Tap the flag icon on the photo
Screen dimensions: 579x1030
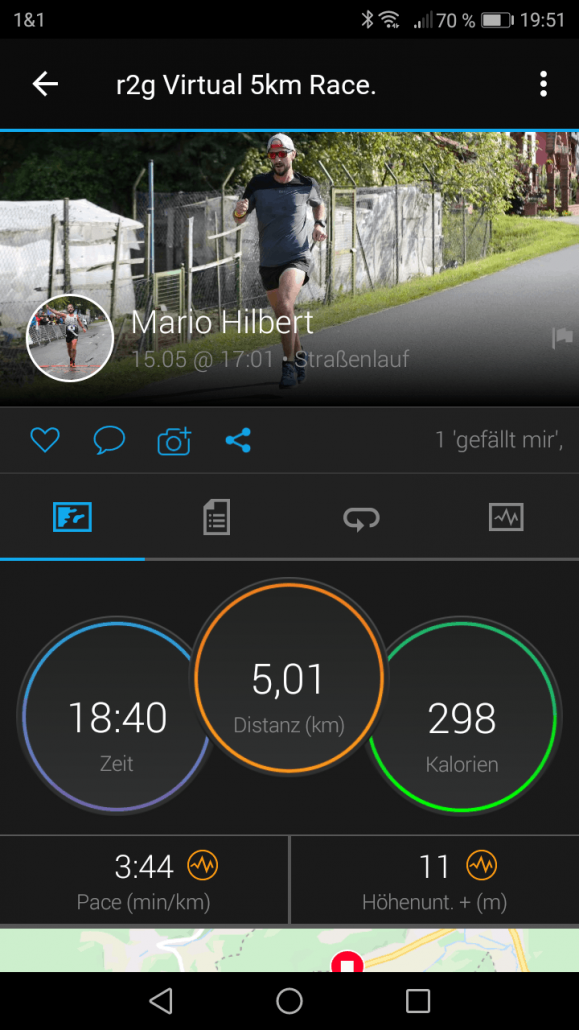(x=563, y=338)
